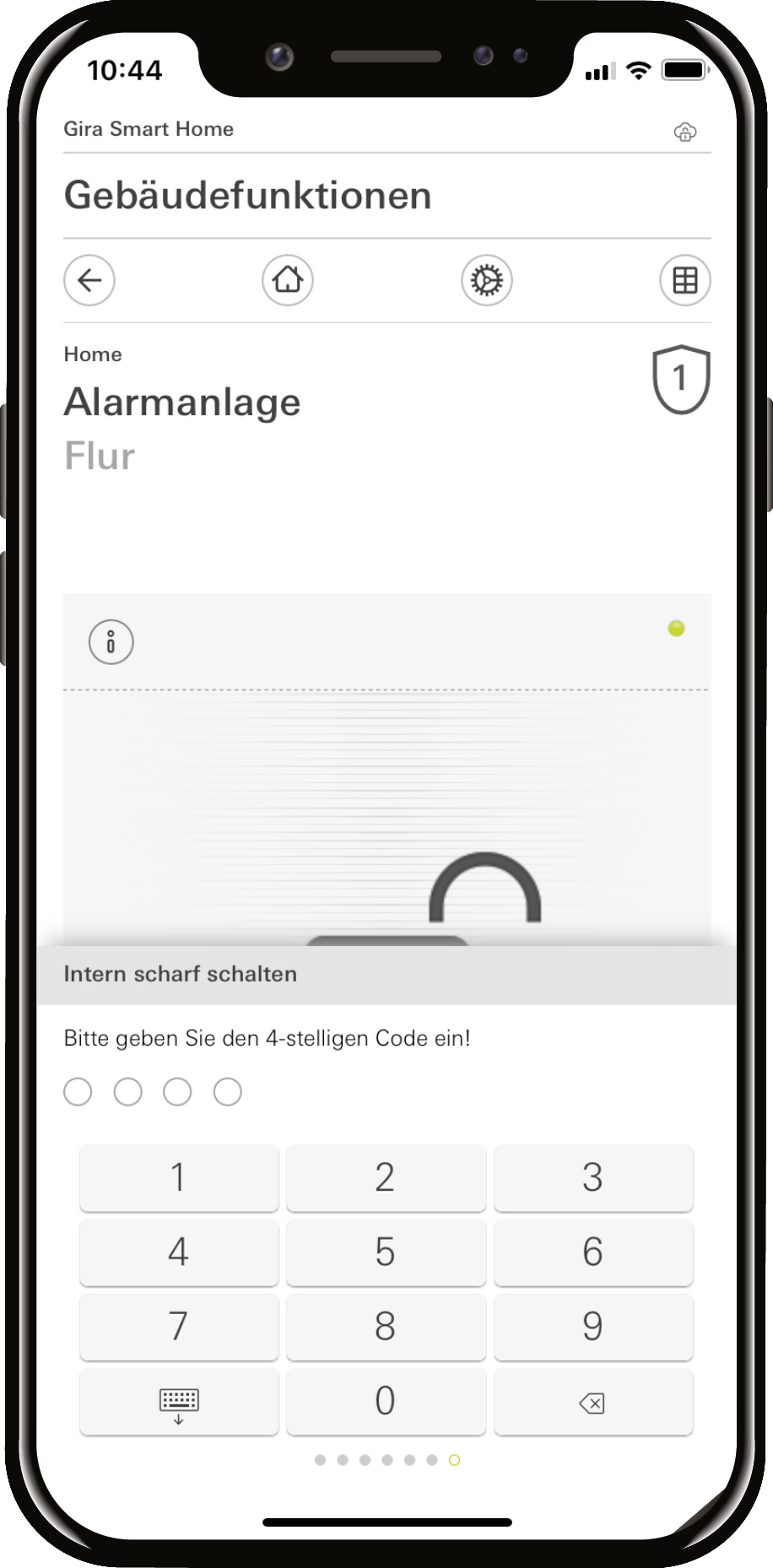
Task: Enter digit 9 on keypad
Action: click(593, 1326)
